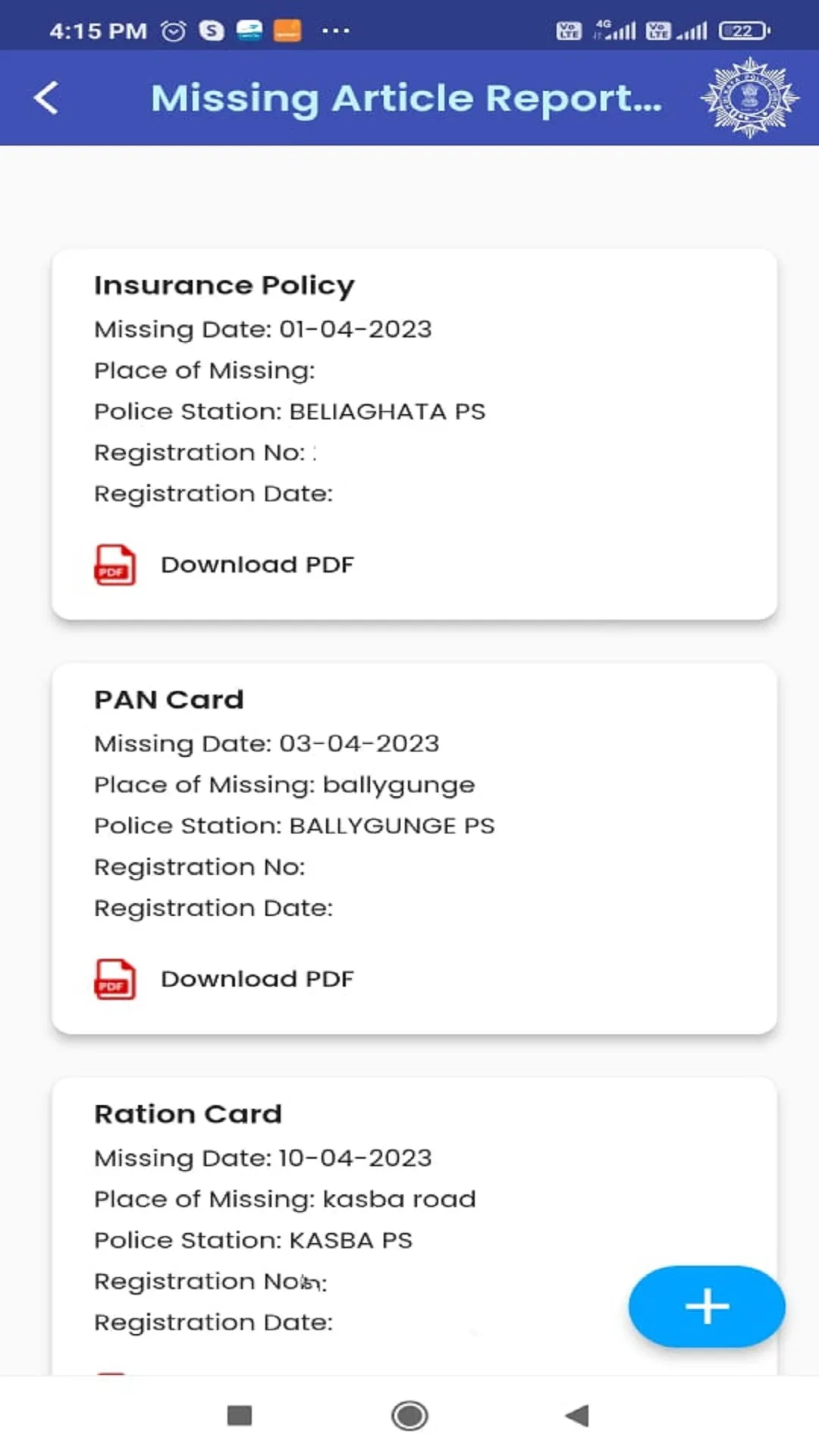Select the PAN Card report card
The width and height of the screenshot is (819, 1456).
coord(413,846)
